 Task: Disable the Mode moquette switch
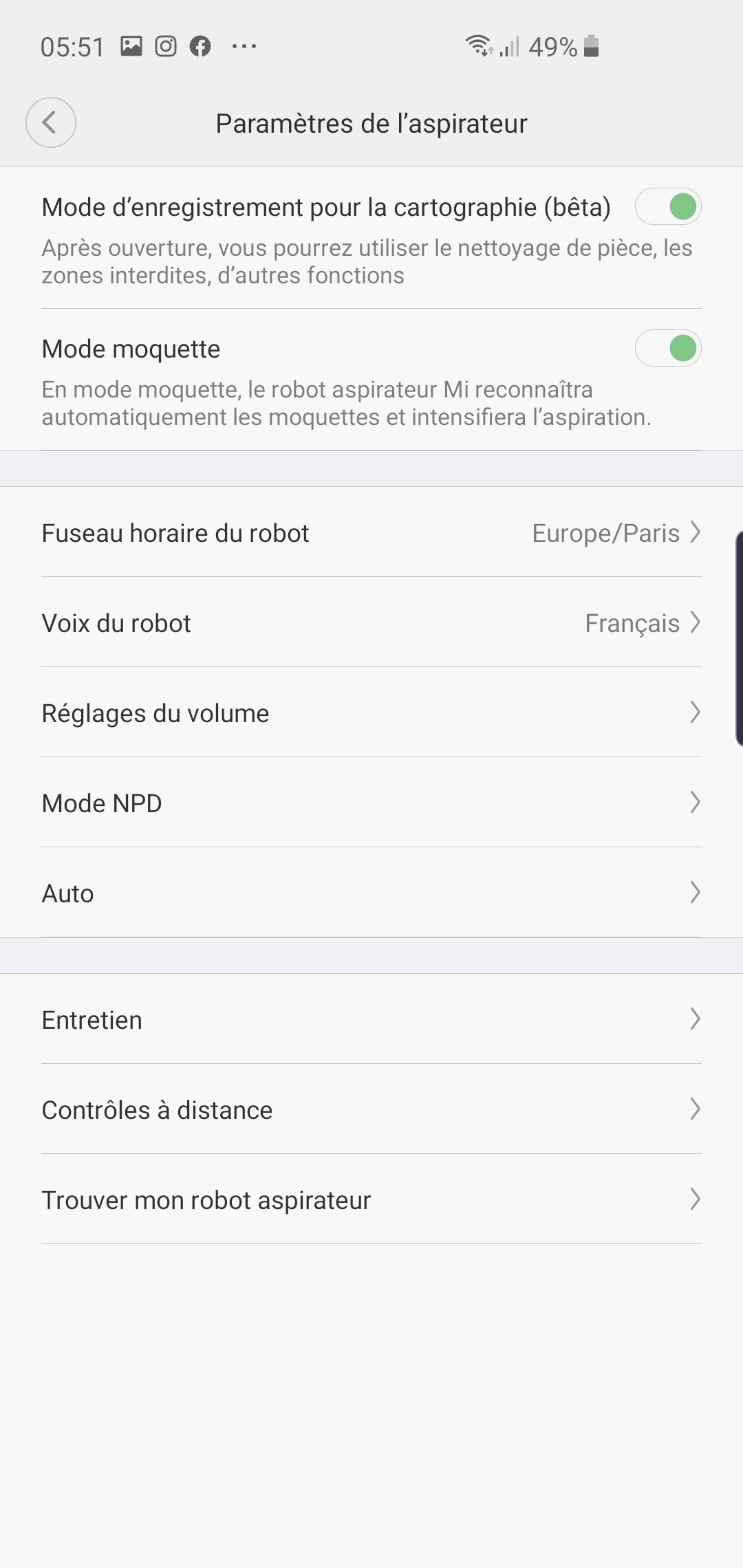[668, 348]
